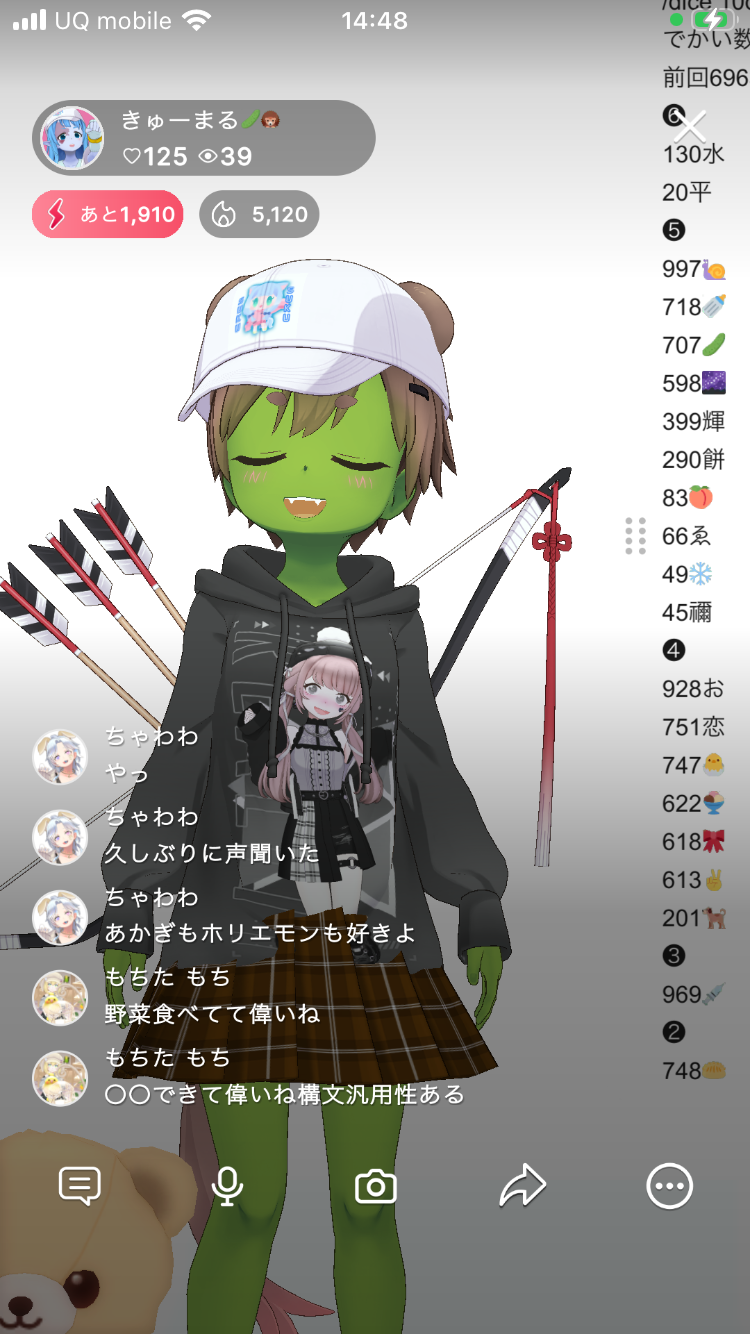Tap the microphone icon
This screenshot has width=750, height=1334.
228,1187
